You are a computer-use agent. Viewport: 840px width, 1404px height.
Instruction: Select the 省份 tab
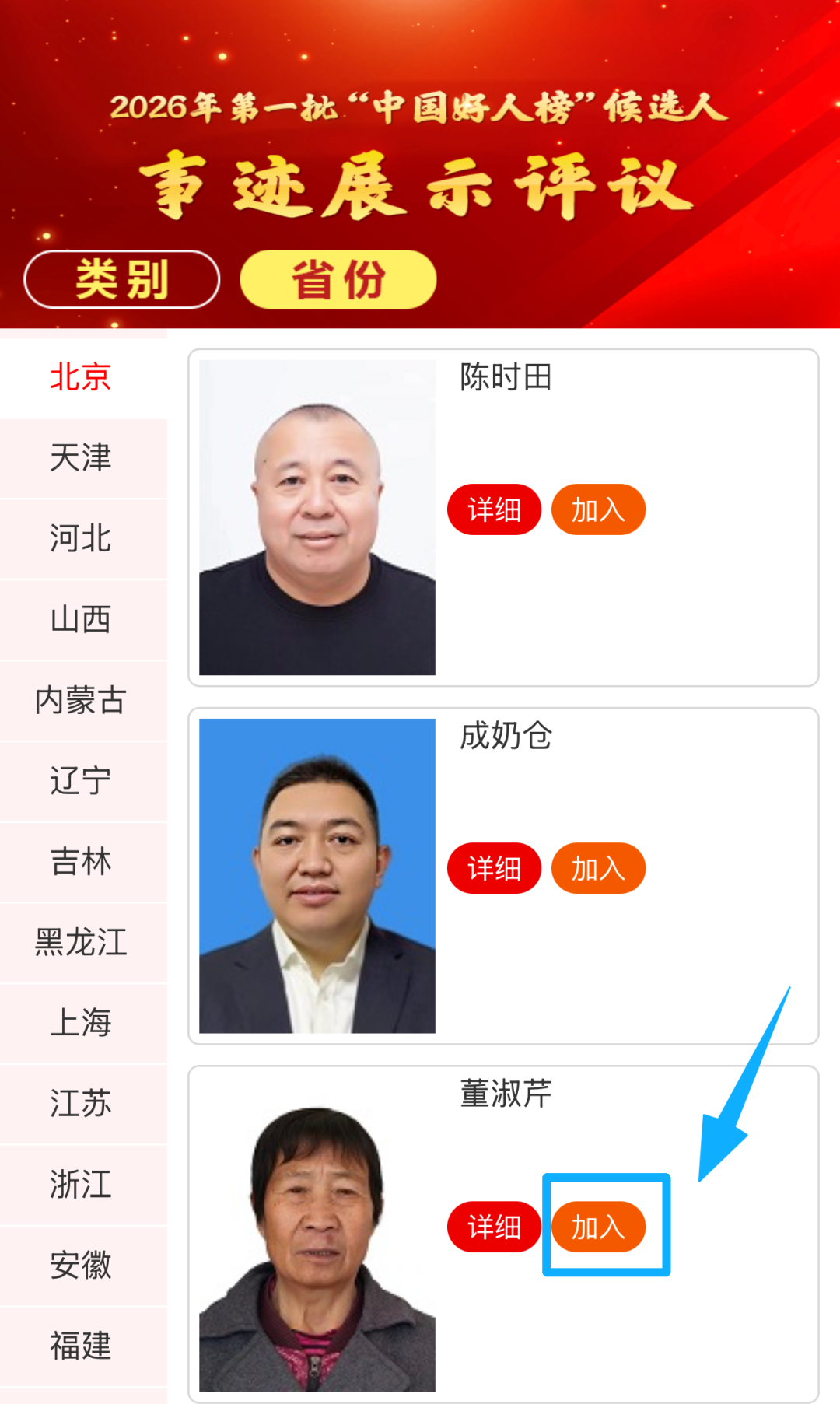pyautogui.click(x=338, y=279)
